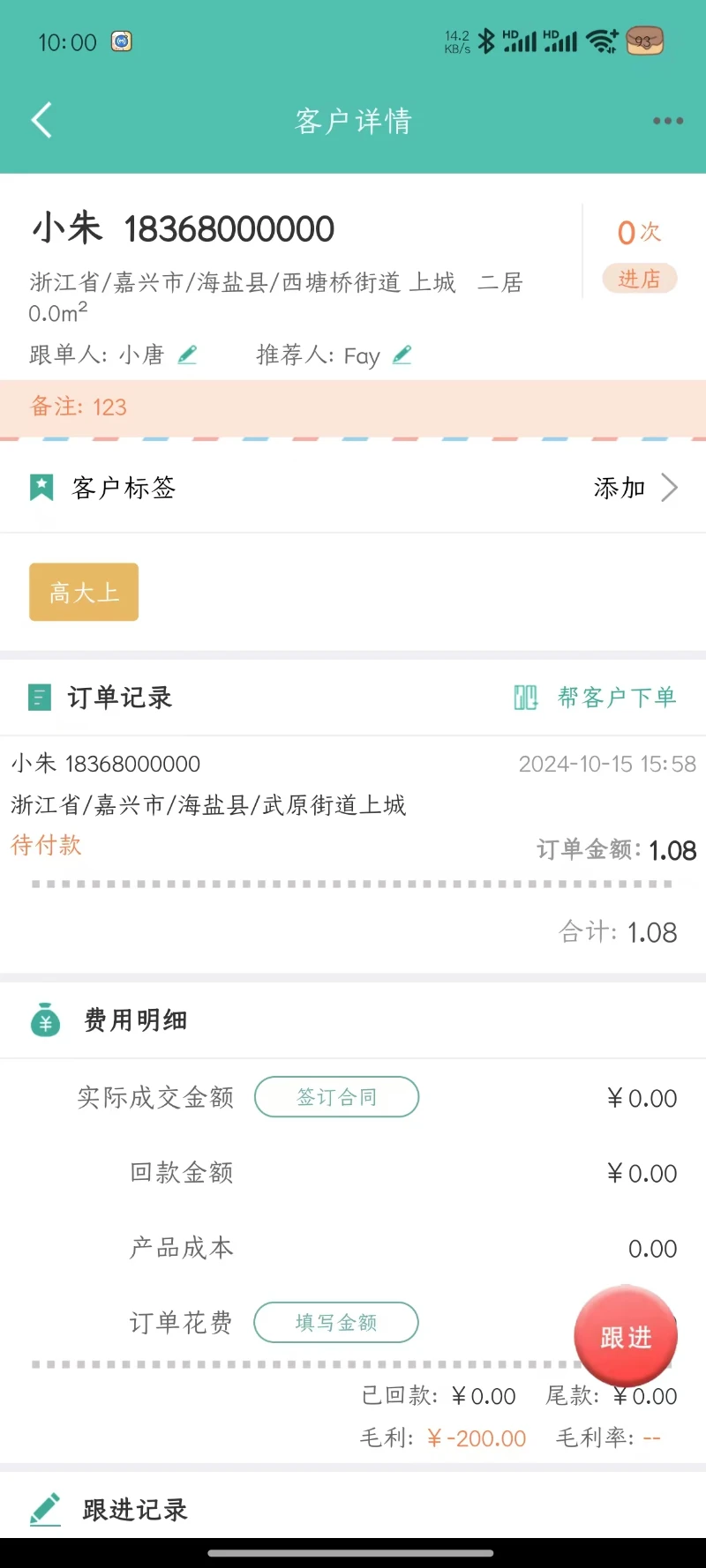Tap the 进店 visit badge
Viewport: 706px width, 1568px height.
pos(638,278)
